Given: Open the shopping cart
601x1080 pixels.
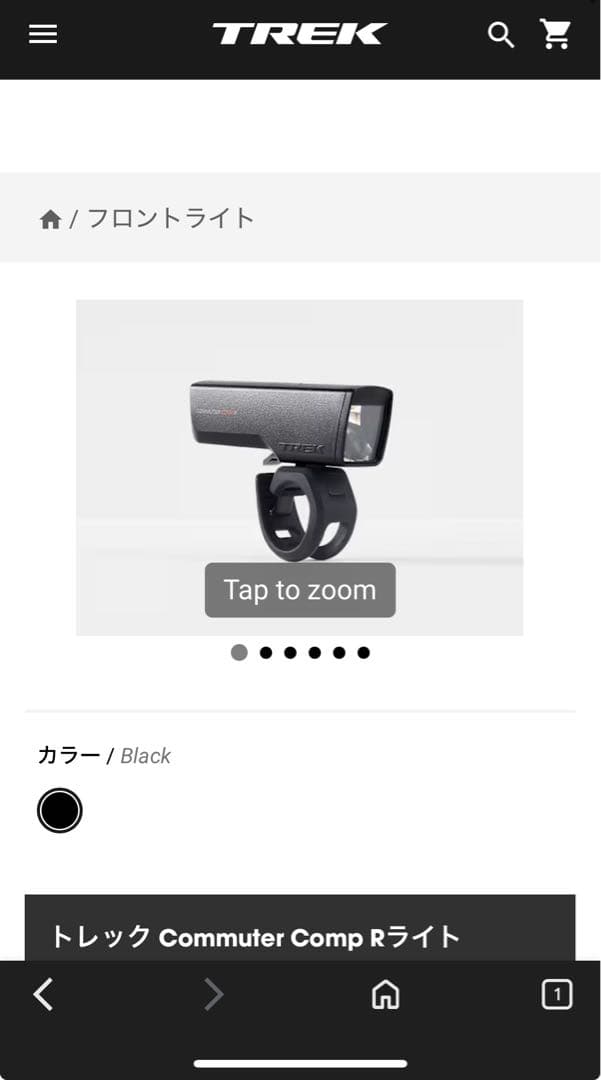Looking at the screenshot, I should pos(556,35).
